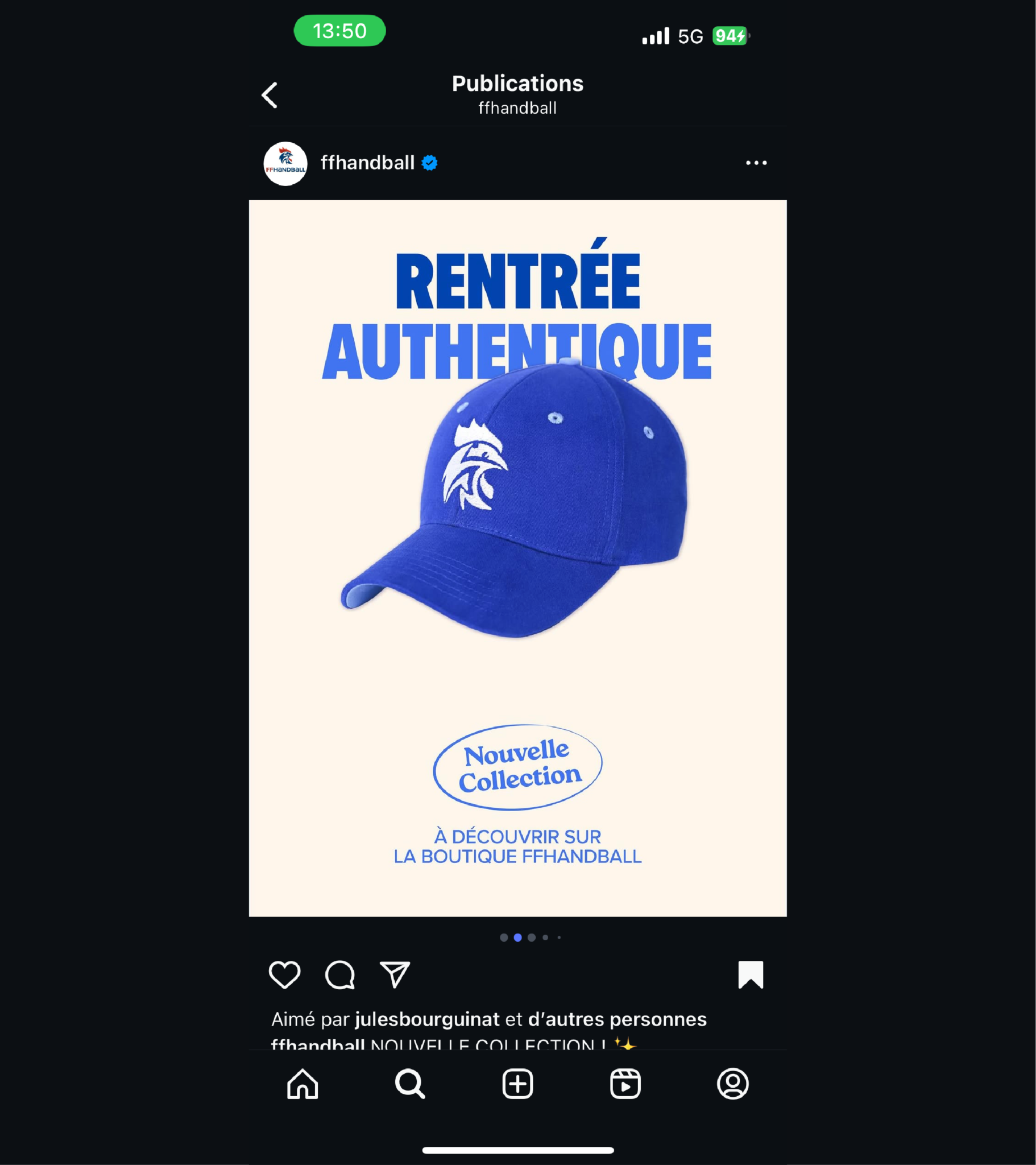Comment on the ffhandball post
The height and width of the screenshot is (1165, 1036).
339,974
